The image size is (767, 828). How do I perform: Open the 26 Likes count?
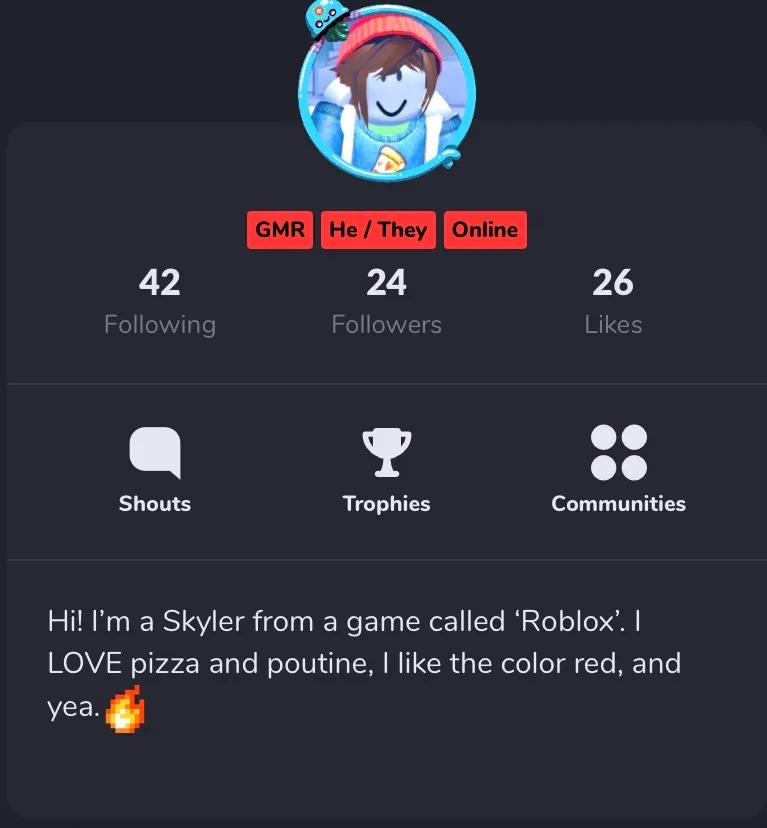[x=612, y=302]
